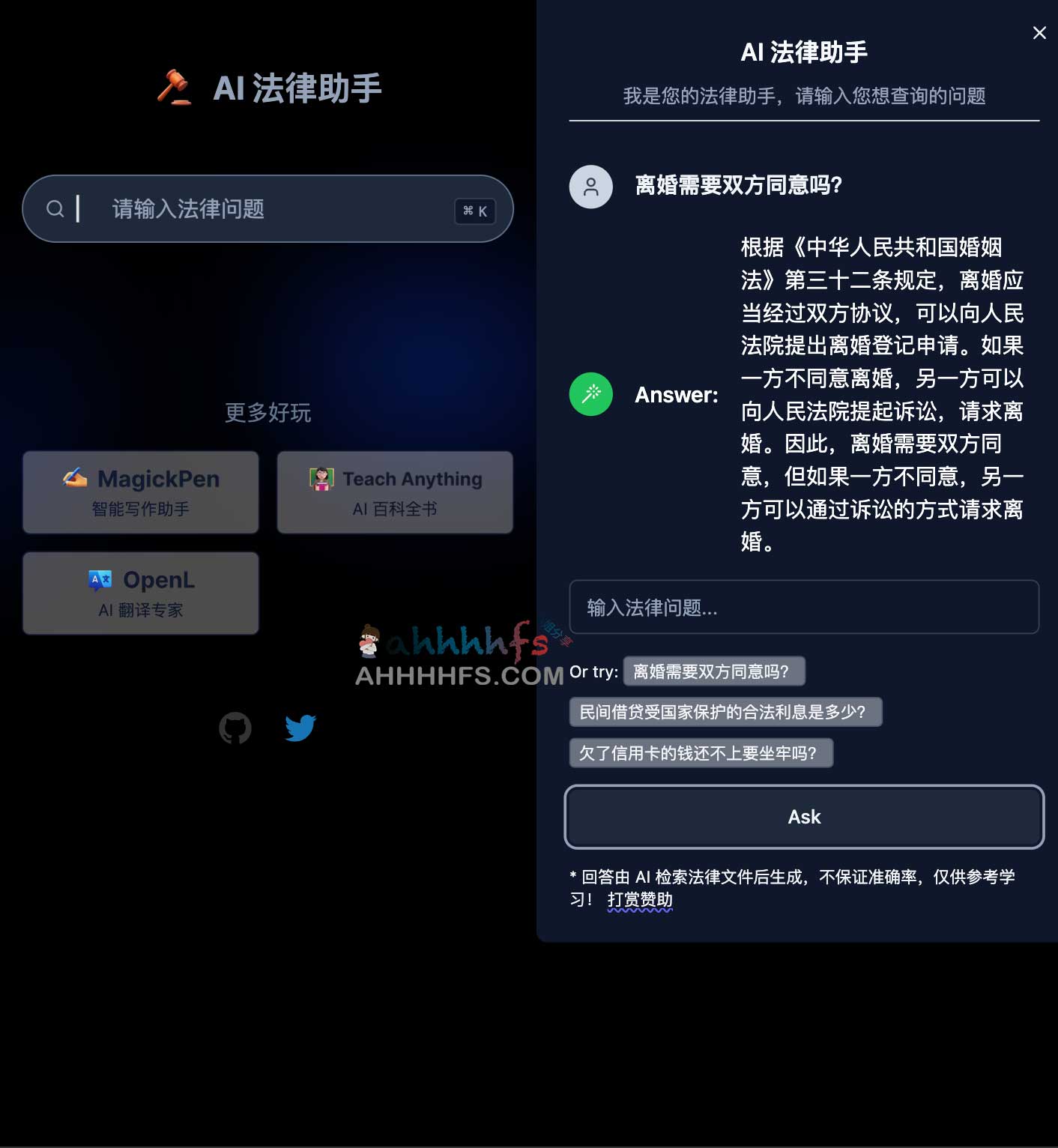
Task: Select suggestion 欠了信用卡的钱还不上要坐牢吗?
Action: pyautogui.click(x=701, y=753)
